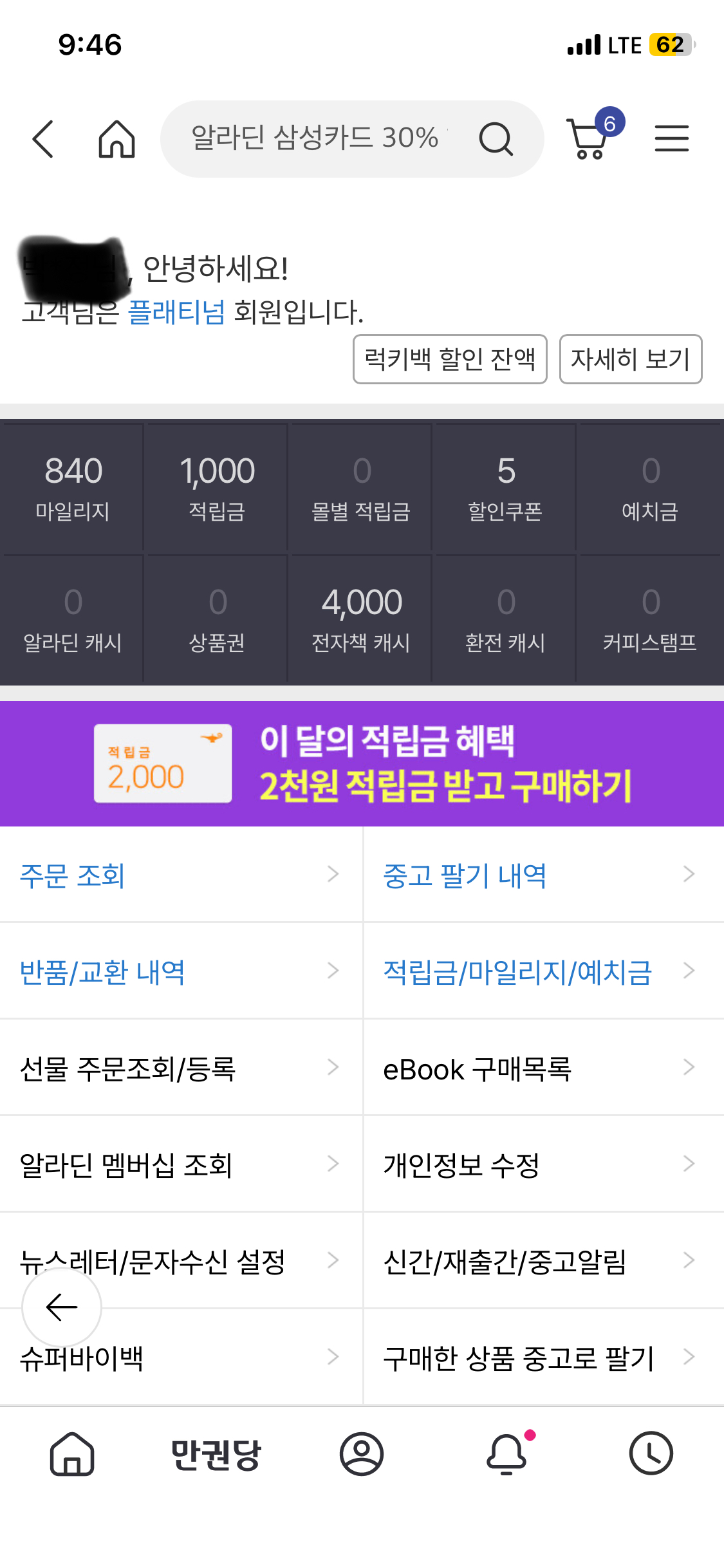The height and width of the screenshot is (1568, 724).
Task: Open 할인쿠폰 showing 5 coupons
Action: coord(506,487)
